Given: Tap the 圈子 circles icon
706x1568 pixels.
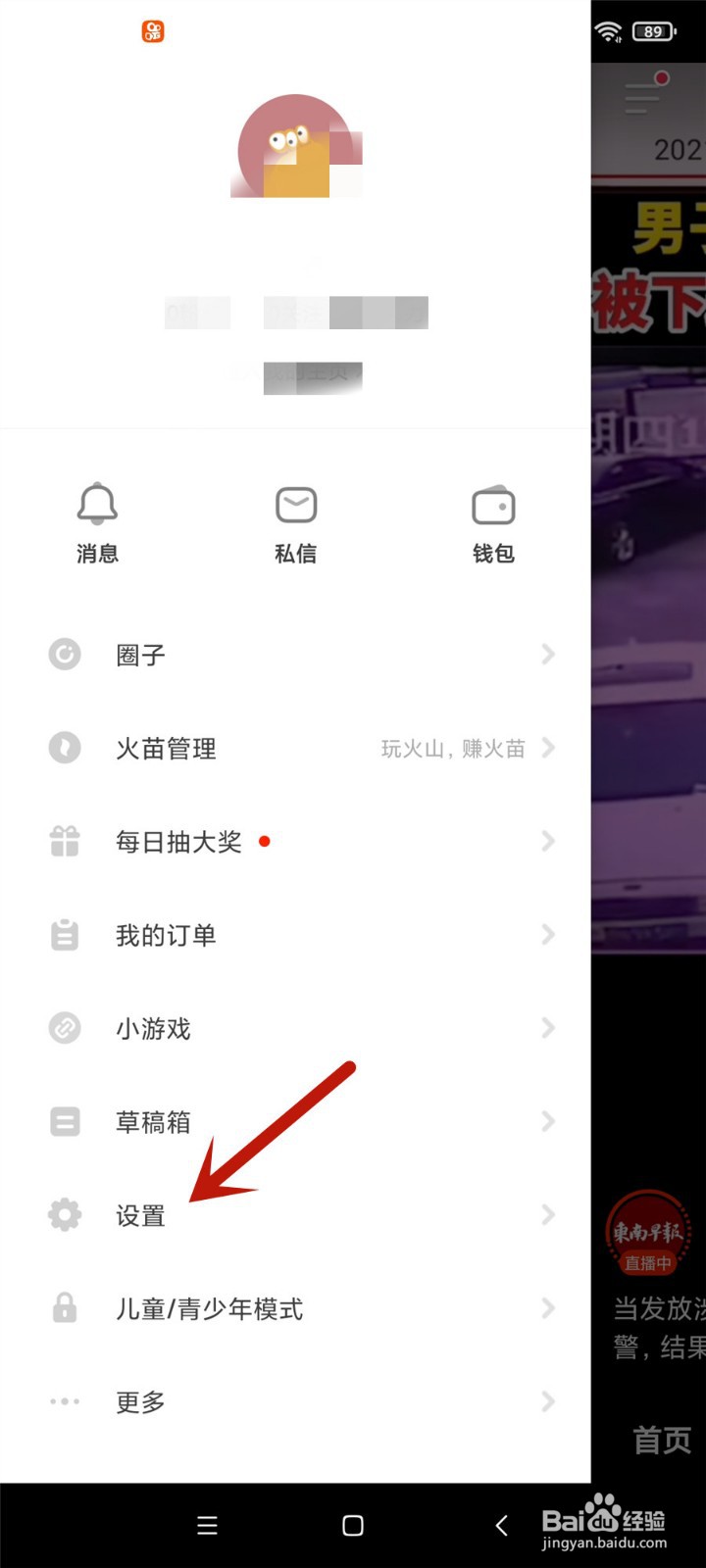Looking at the screenshot, I should coord(65,654).
